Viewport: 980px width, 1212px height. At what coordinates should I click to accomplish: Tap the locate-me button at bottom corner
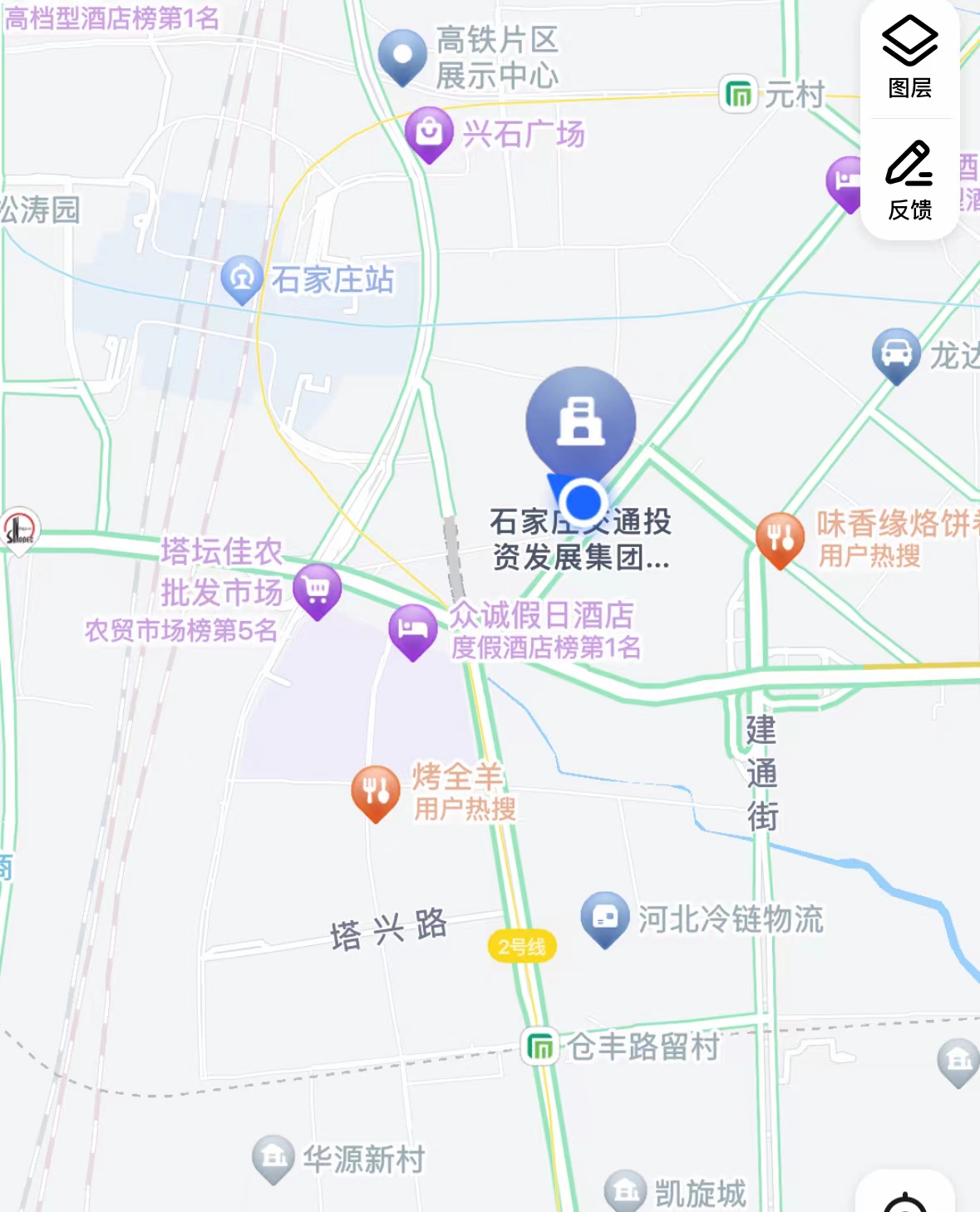904,1201
